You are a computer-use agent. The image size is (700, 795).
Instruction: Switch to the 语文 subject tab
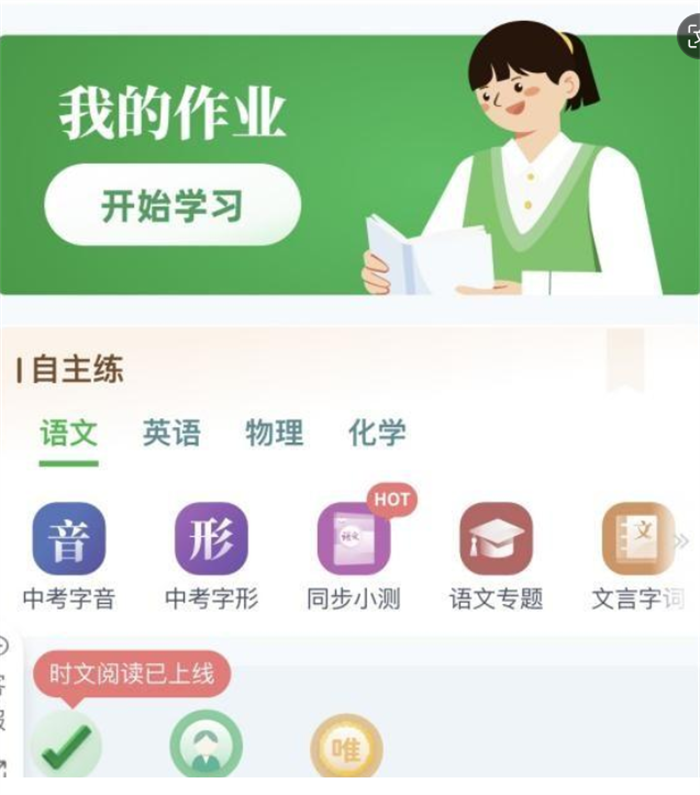point(69,433)
